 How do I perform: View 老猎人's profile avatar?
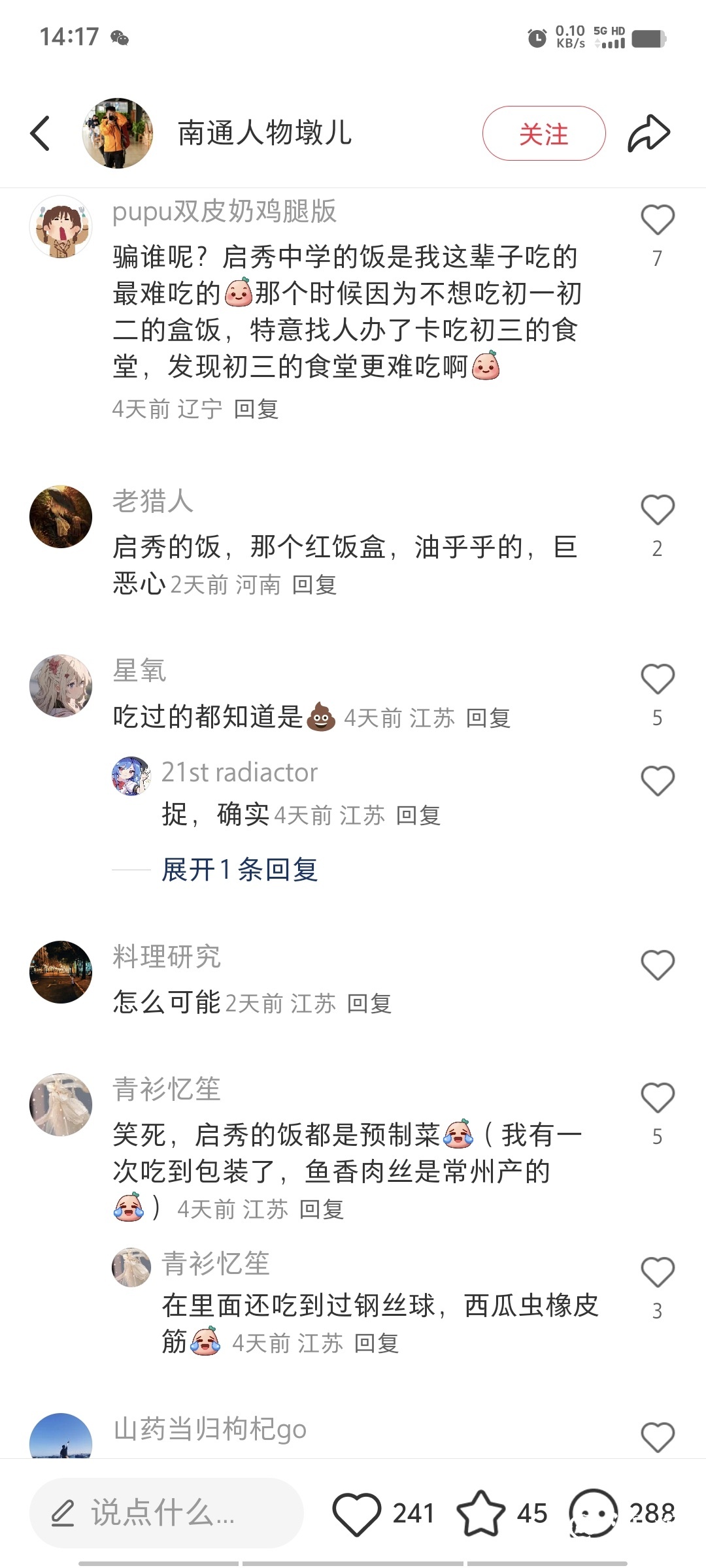point(61,517)
